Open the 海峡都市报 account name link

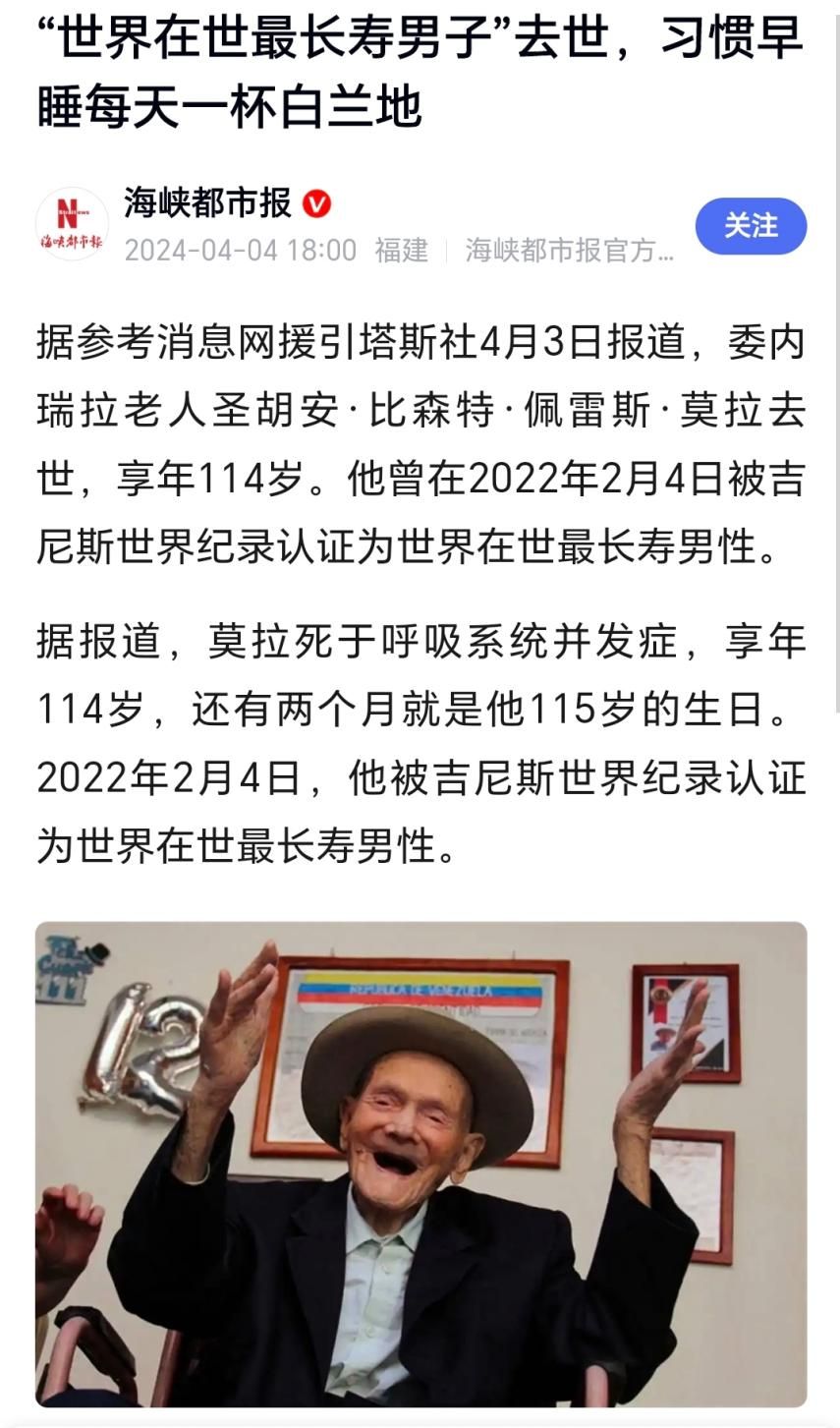[x=207, y=203]
